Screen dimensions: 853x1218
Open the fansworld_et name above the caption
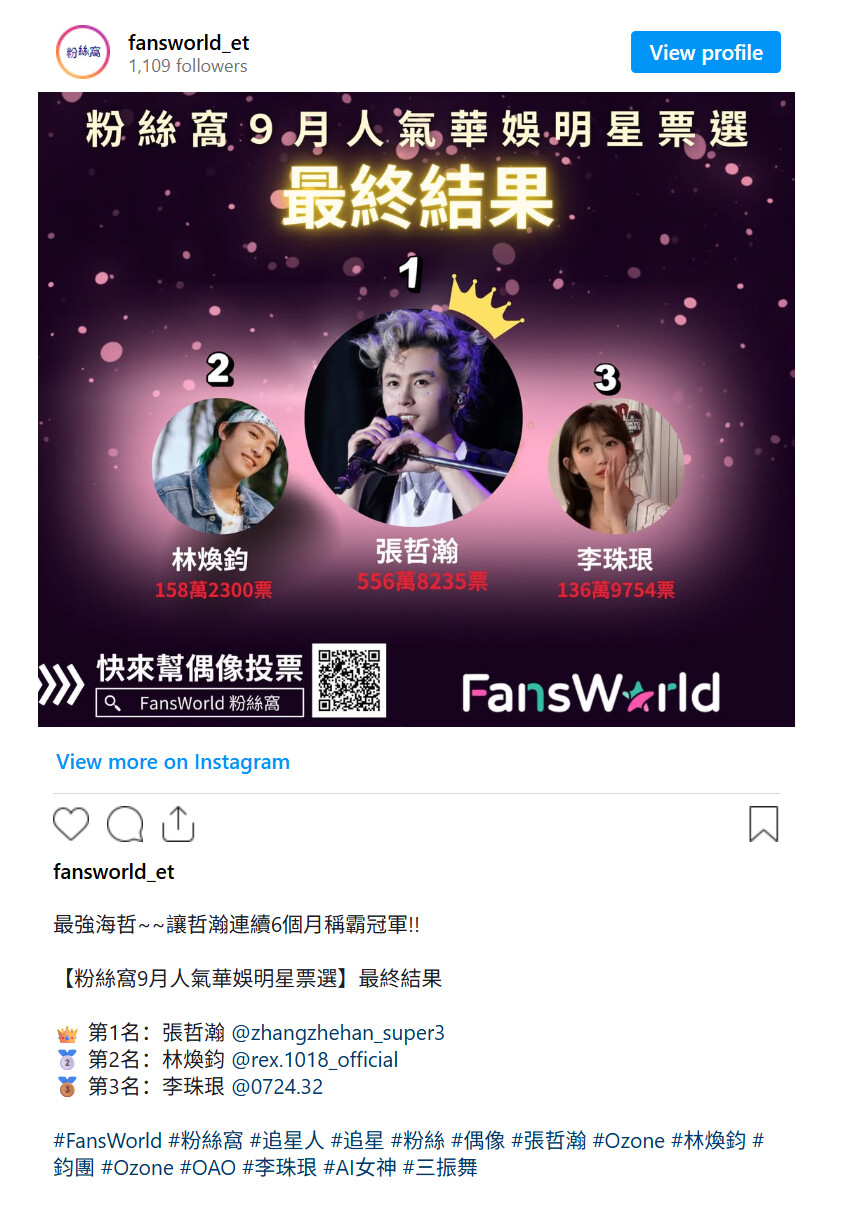[113, 872]
